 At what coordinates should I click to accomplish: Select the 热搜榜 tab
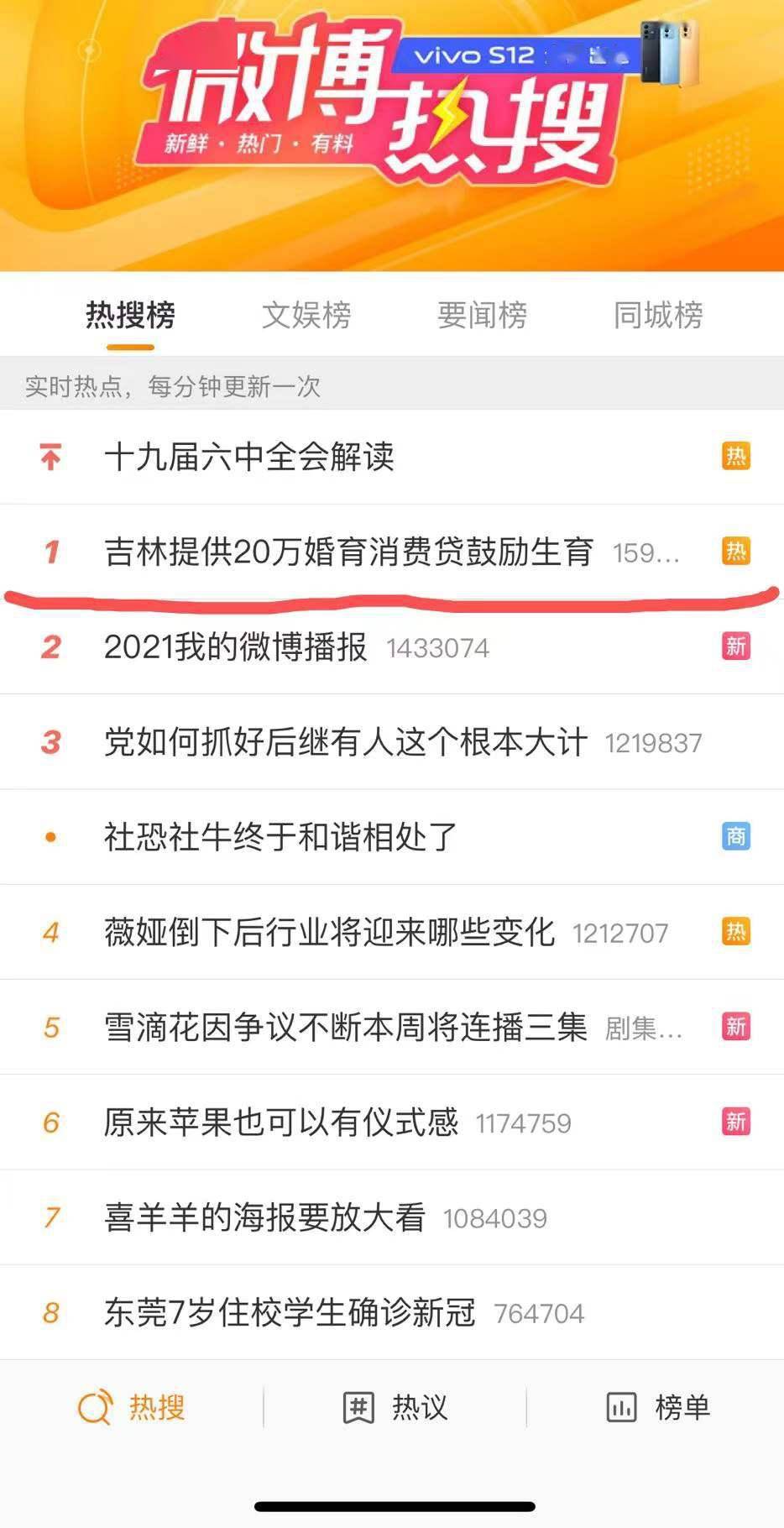pos(130,316)
